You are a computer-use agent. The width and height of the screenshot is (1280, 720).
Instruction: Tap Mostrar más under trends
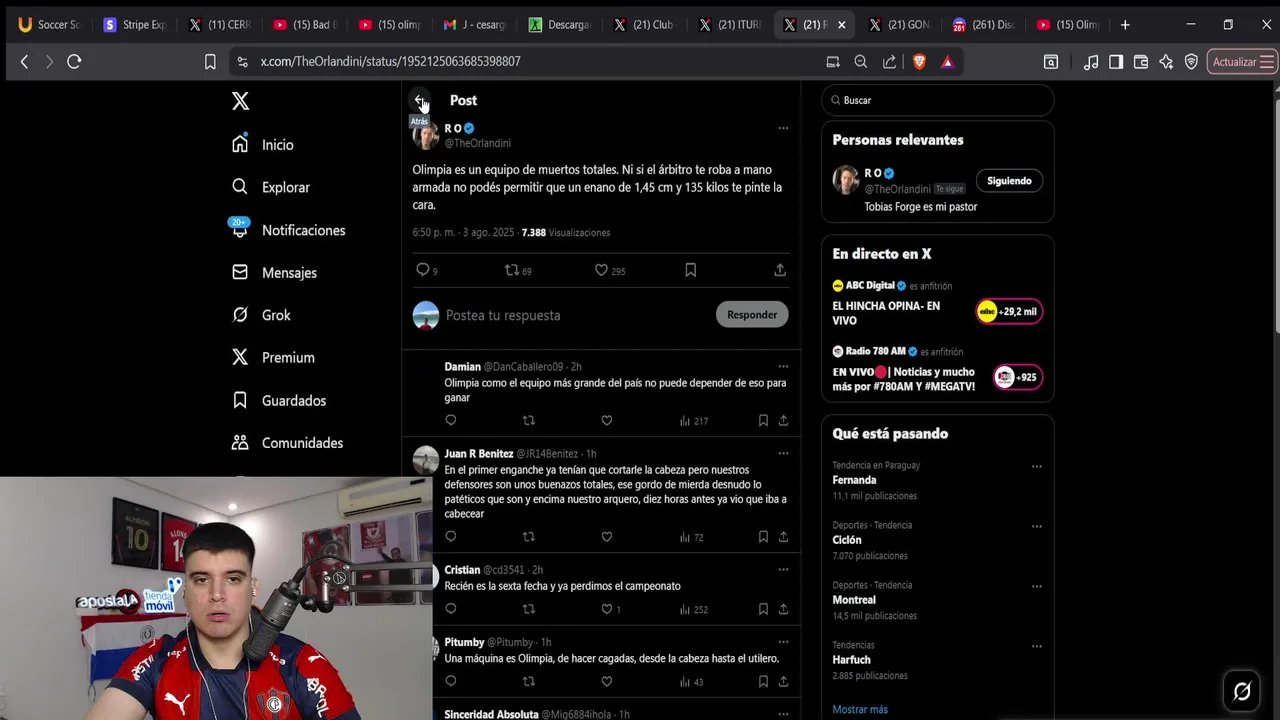point(859,709)
